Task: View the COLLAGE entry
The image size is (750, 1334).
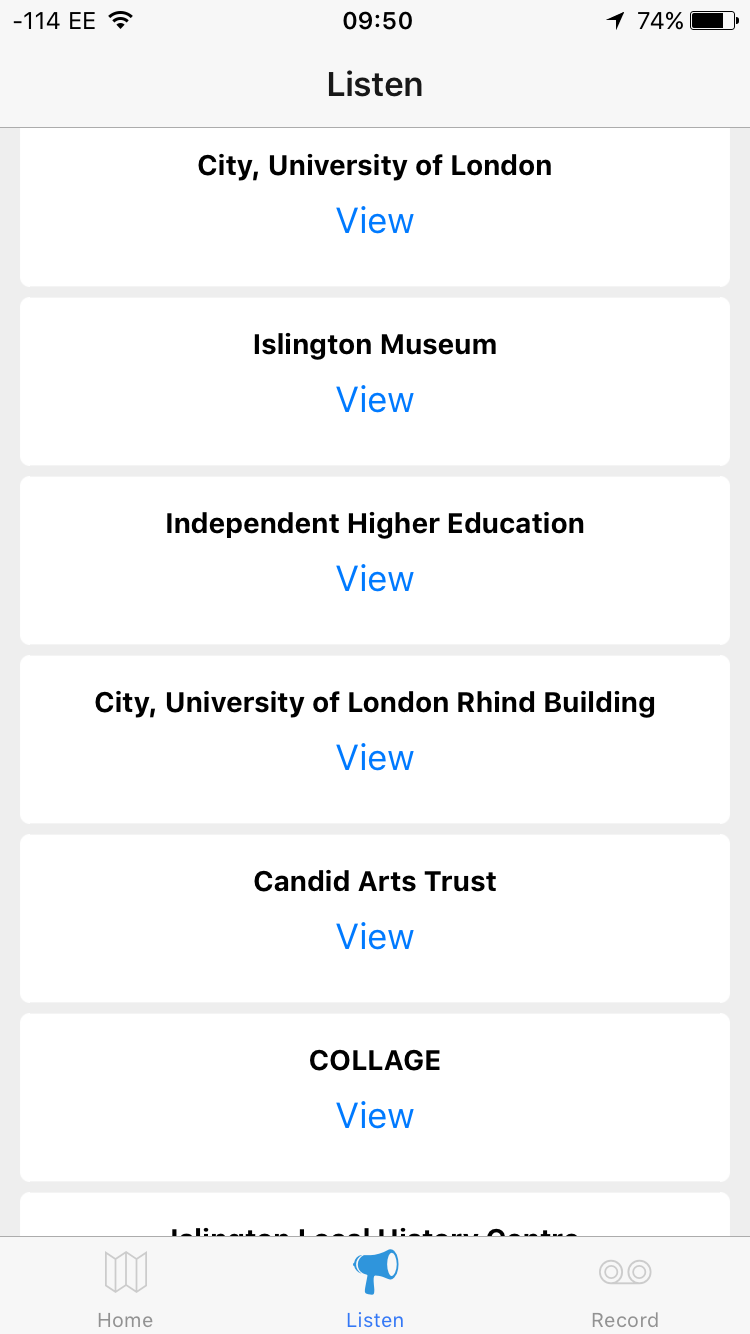Action: [375, 1116]
